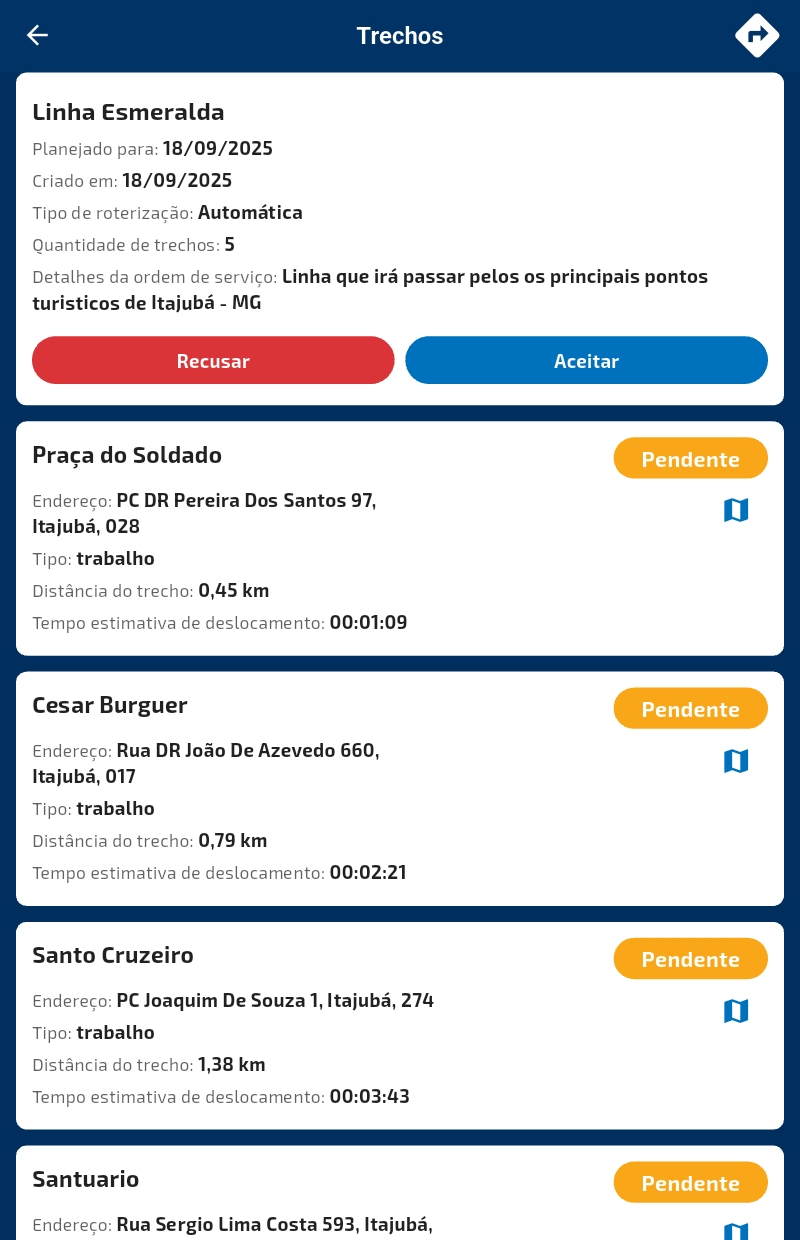The image size is (800, 1240).
Task: Open the map for Praça do Soldado
Action: [x=736, y=510]
